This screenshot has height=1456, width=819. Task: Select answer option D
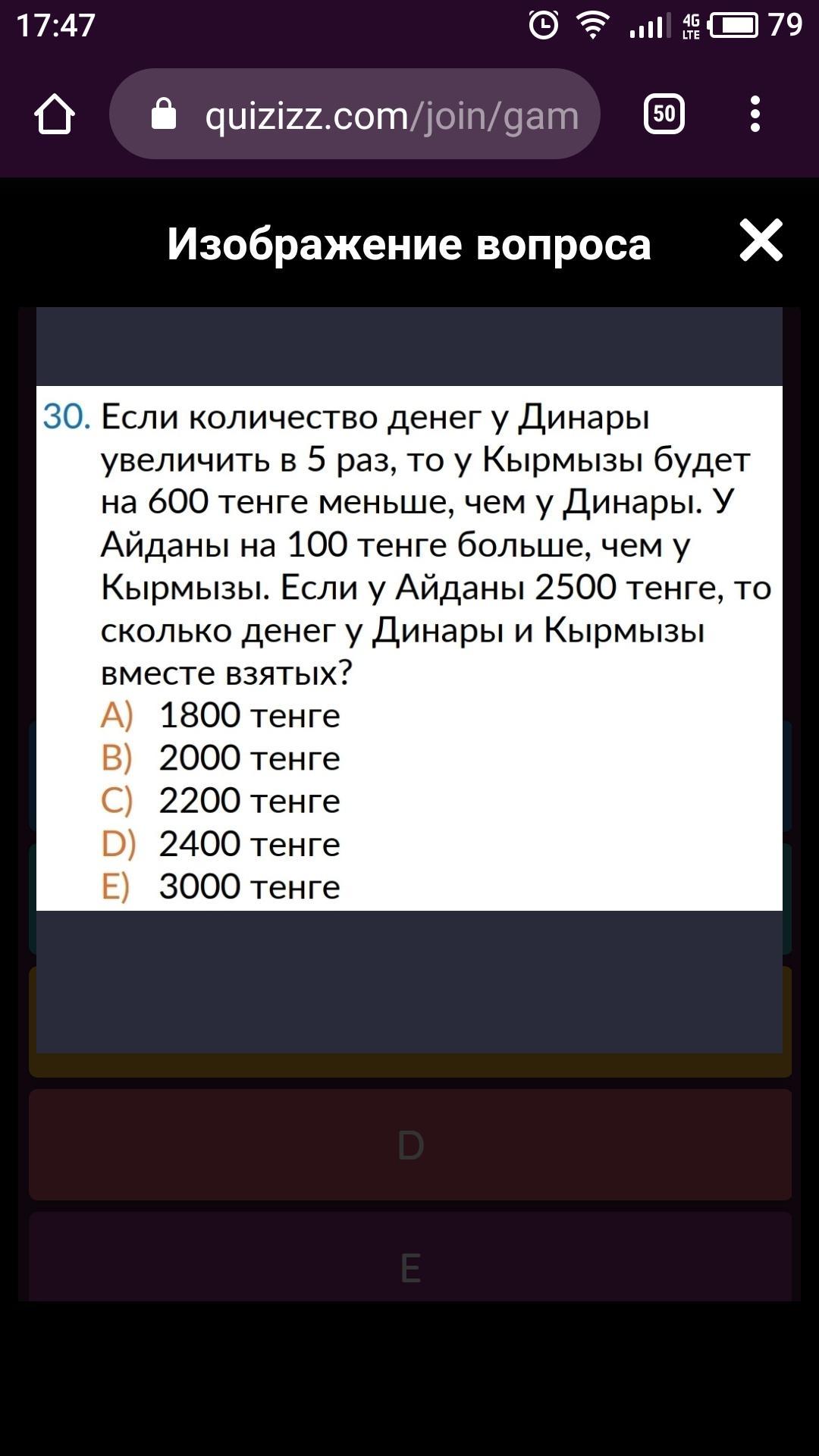click(x=410, y=1145)
